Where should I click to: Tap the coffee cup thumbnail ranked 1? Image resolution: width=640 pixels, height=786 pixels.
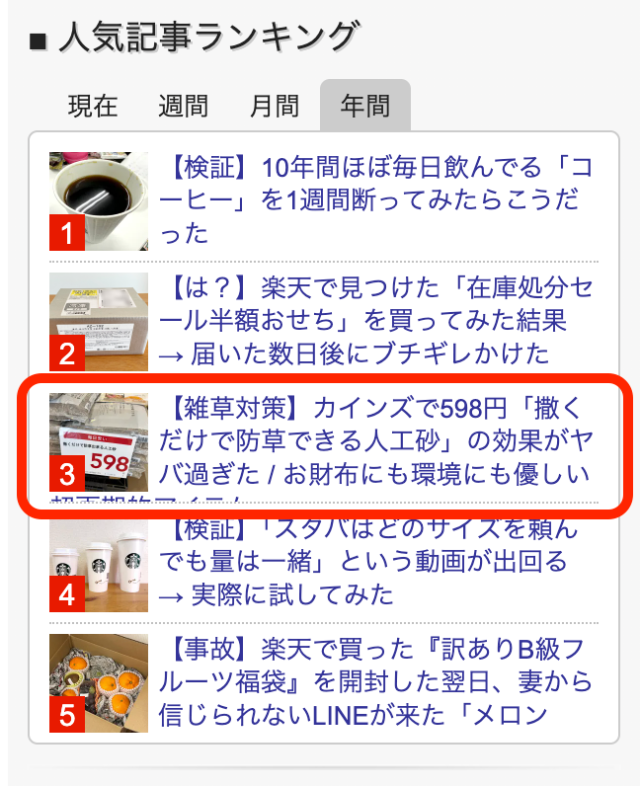(99, 200)
